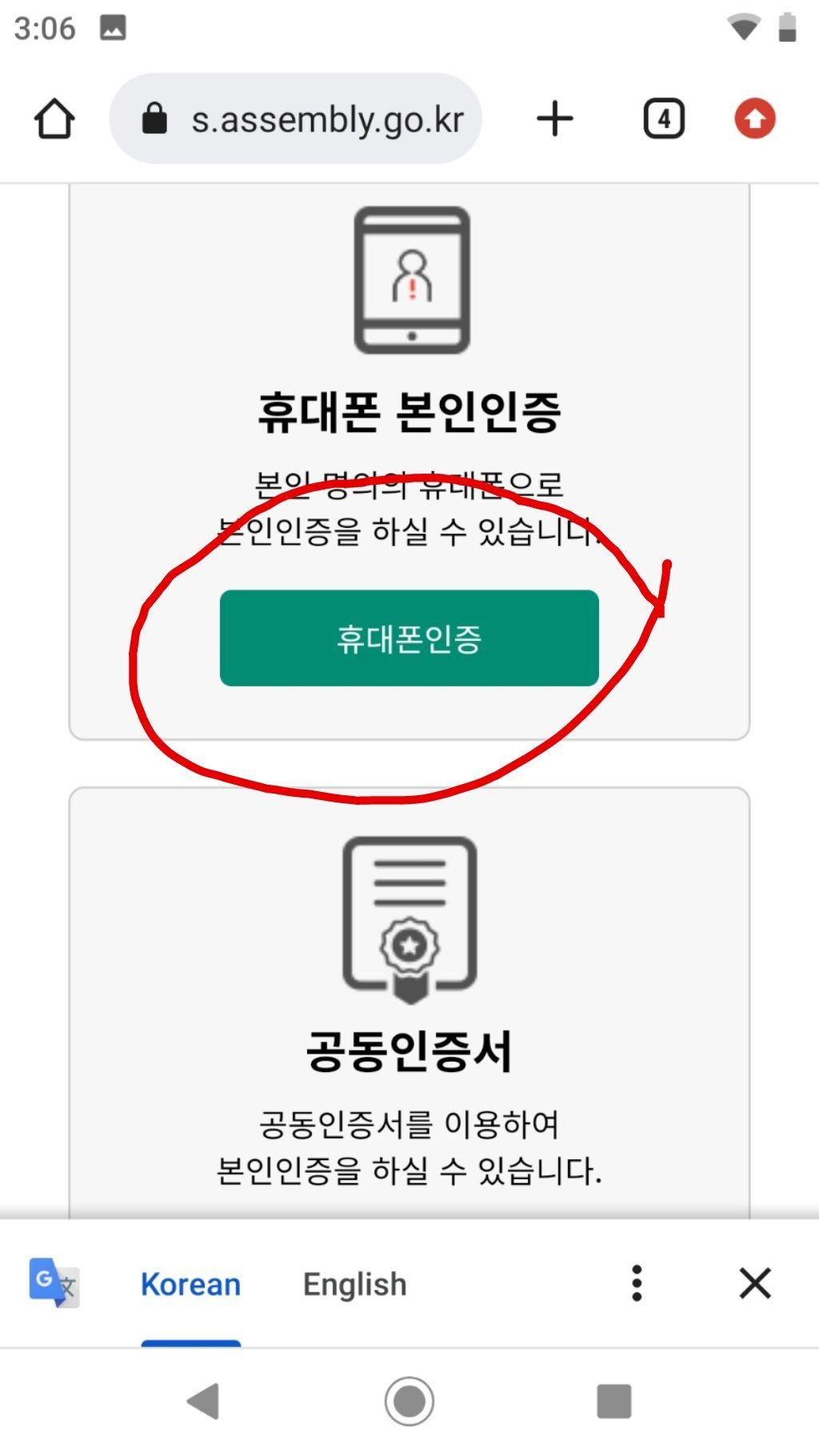Open the recent apps overview

613,1401
